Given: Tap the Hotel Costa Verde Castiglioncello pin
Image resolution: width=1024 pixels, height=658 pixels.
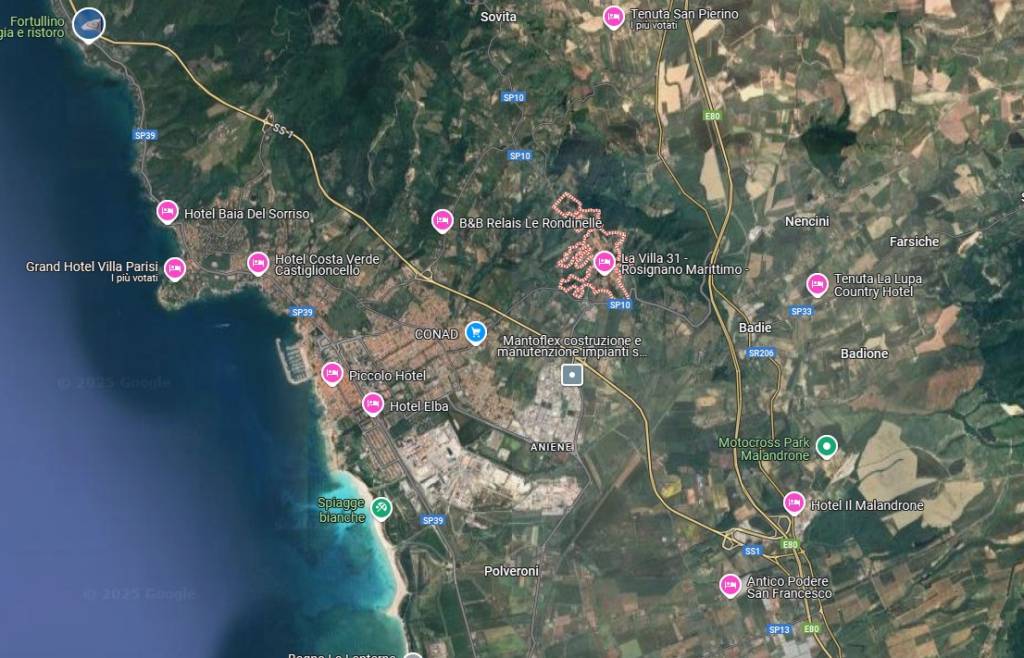Looking at the screenshot, I should point(258,262).
